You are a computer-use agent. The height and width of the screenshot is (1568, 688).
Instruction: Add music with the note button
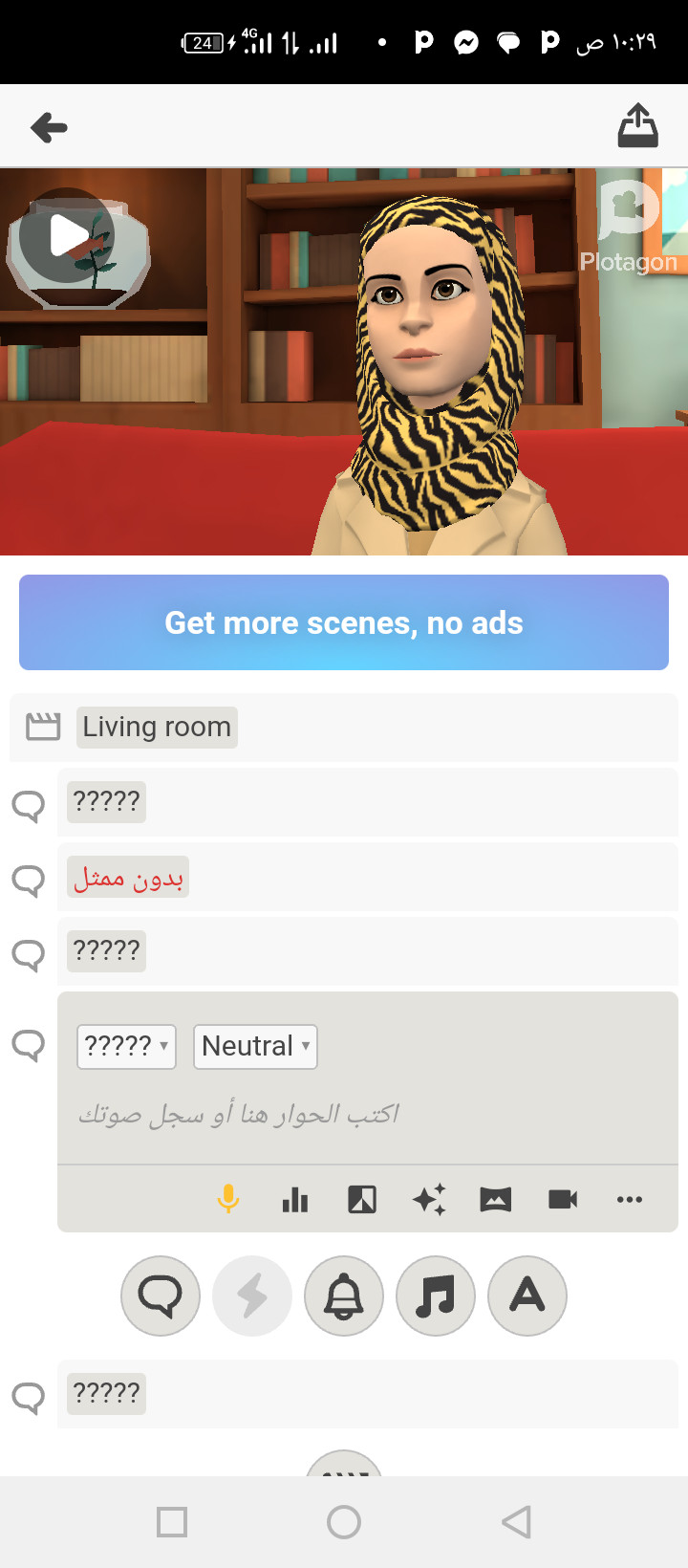436,1296
